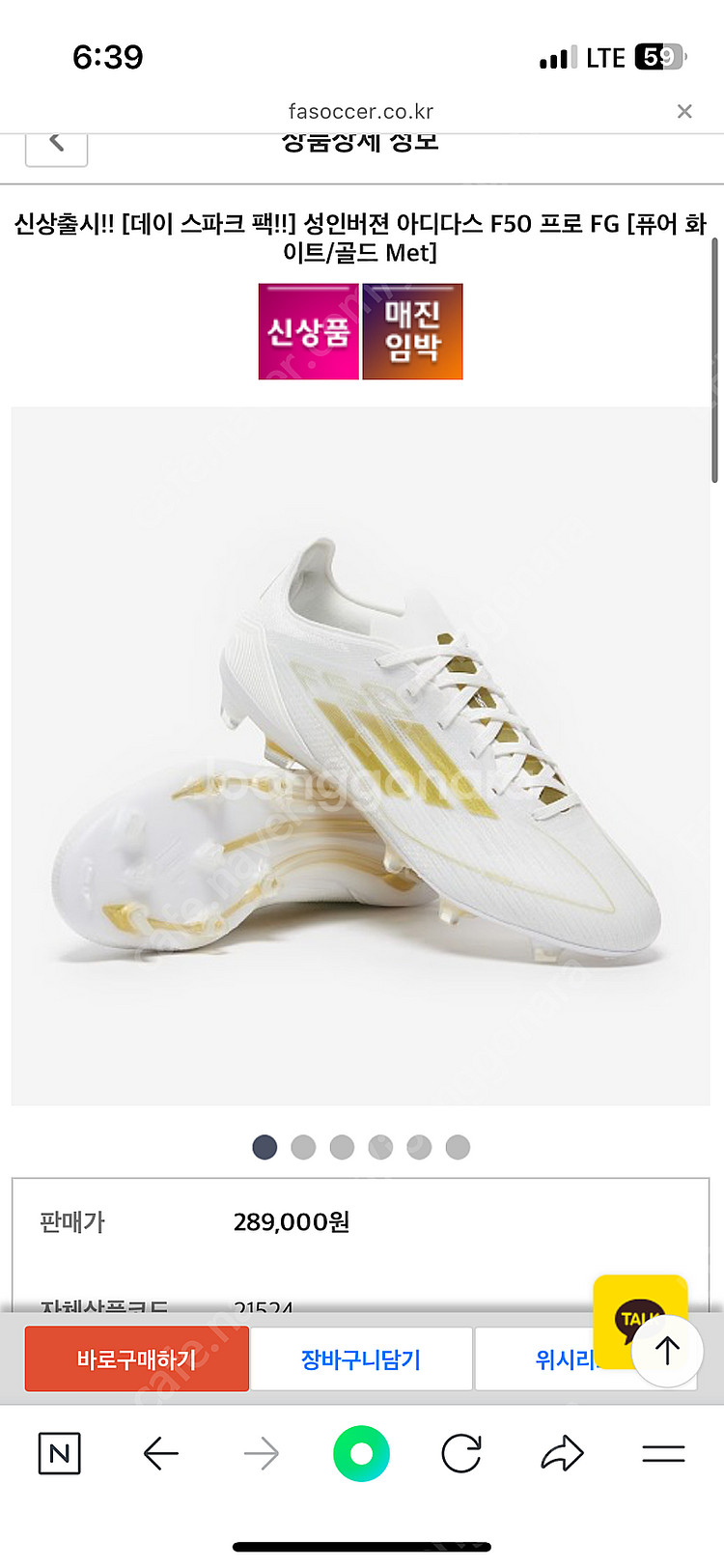
Task: Add the boots with 장바구니담기
Action: tap(361, 1359)
